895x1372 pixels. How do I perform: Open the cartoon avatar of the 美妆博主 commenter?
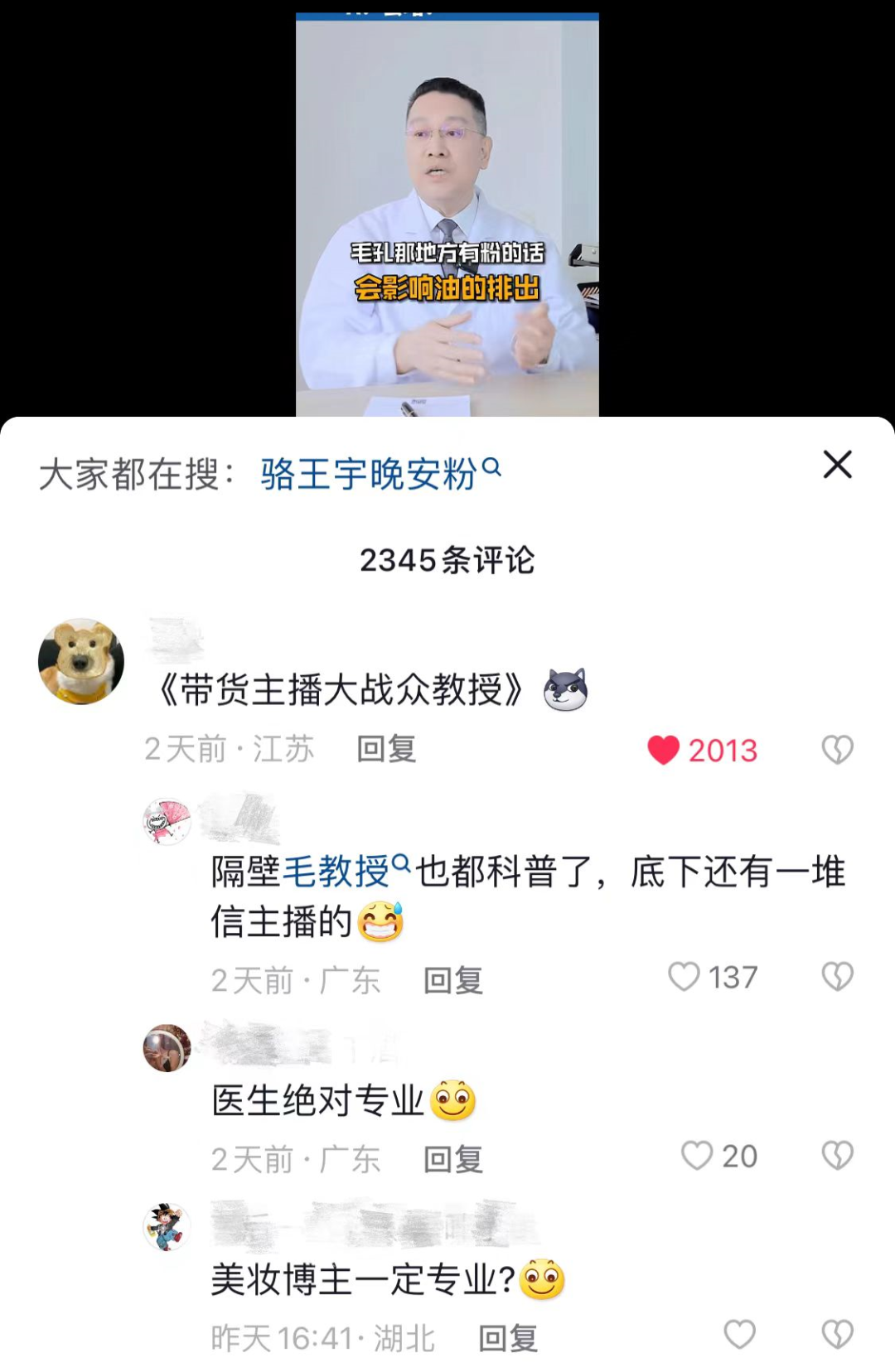pos(167,1226)
